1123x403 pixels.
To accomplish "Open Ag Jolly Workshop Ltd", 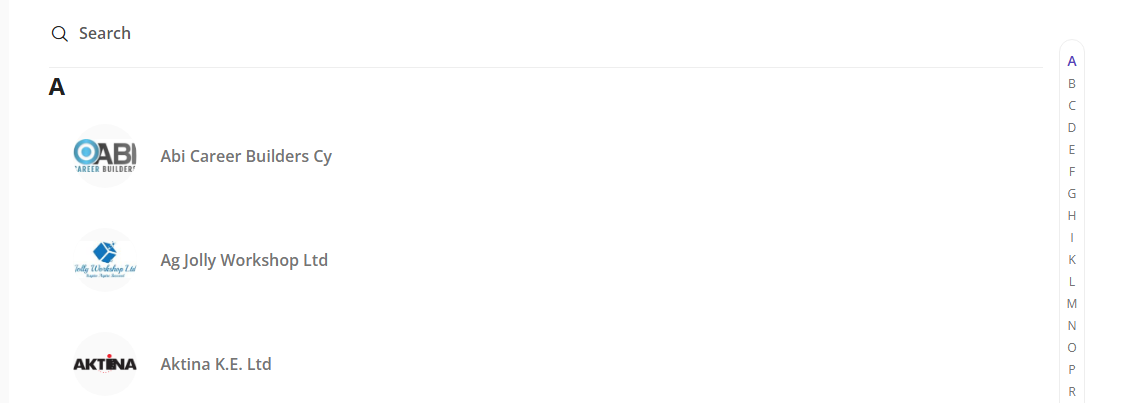I will [x=244, y=260].
